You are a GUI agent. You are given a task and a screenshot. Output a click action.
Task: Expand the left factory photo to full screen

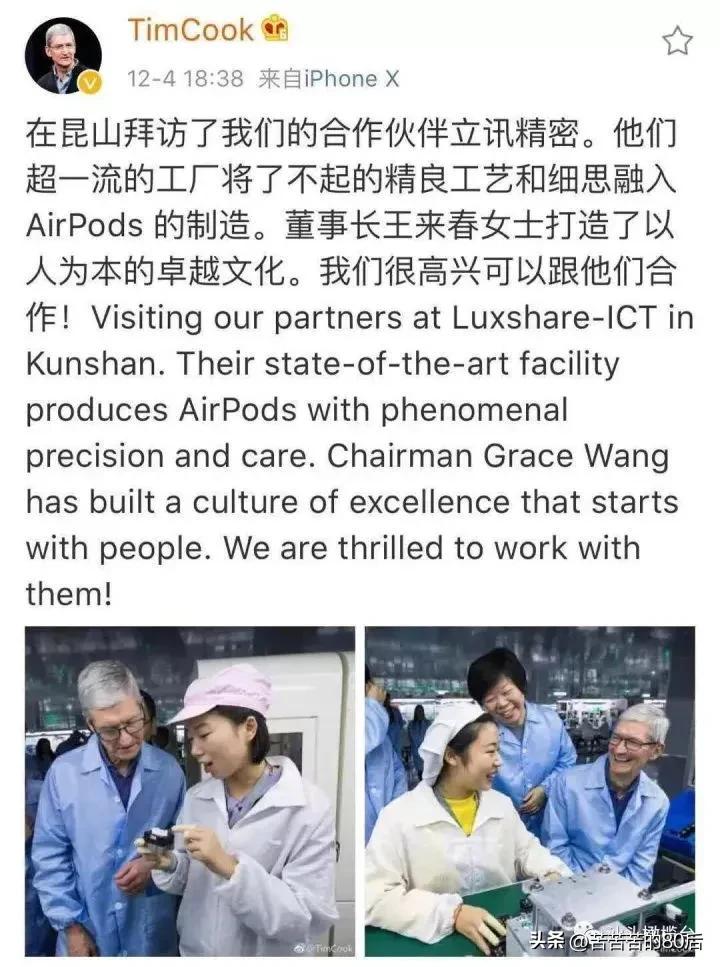[x=188, y=790]
